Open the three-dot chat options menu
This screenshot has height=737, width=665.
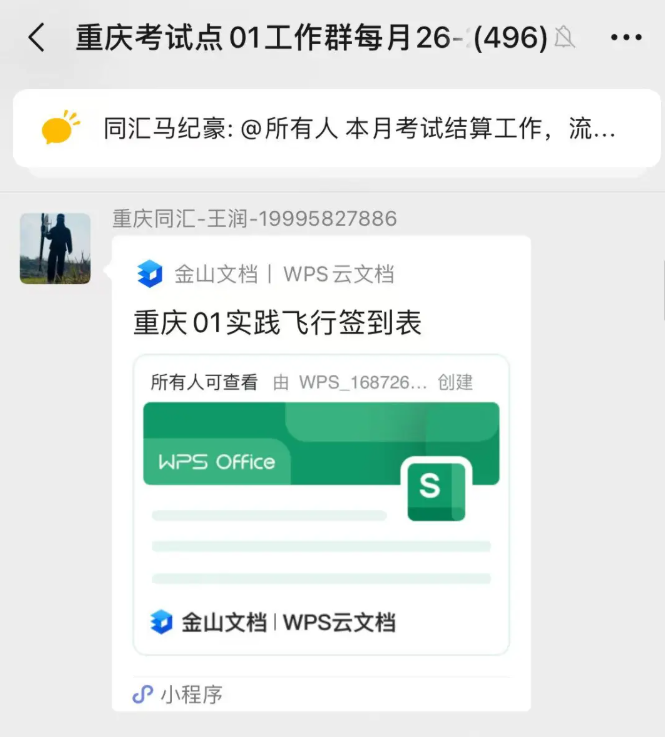click(x=625, y=38)
